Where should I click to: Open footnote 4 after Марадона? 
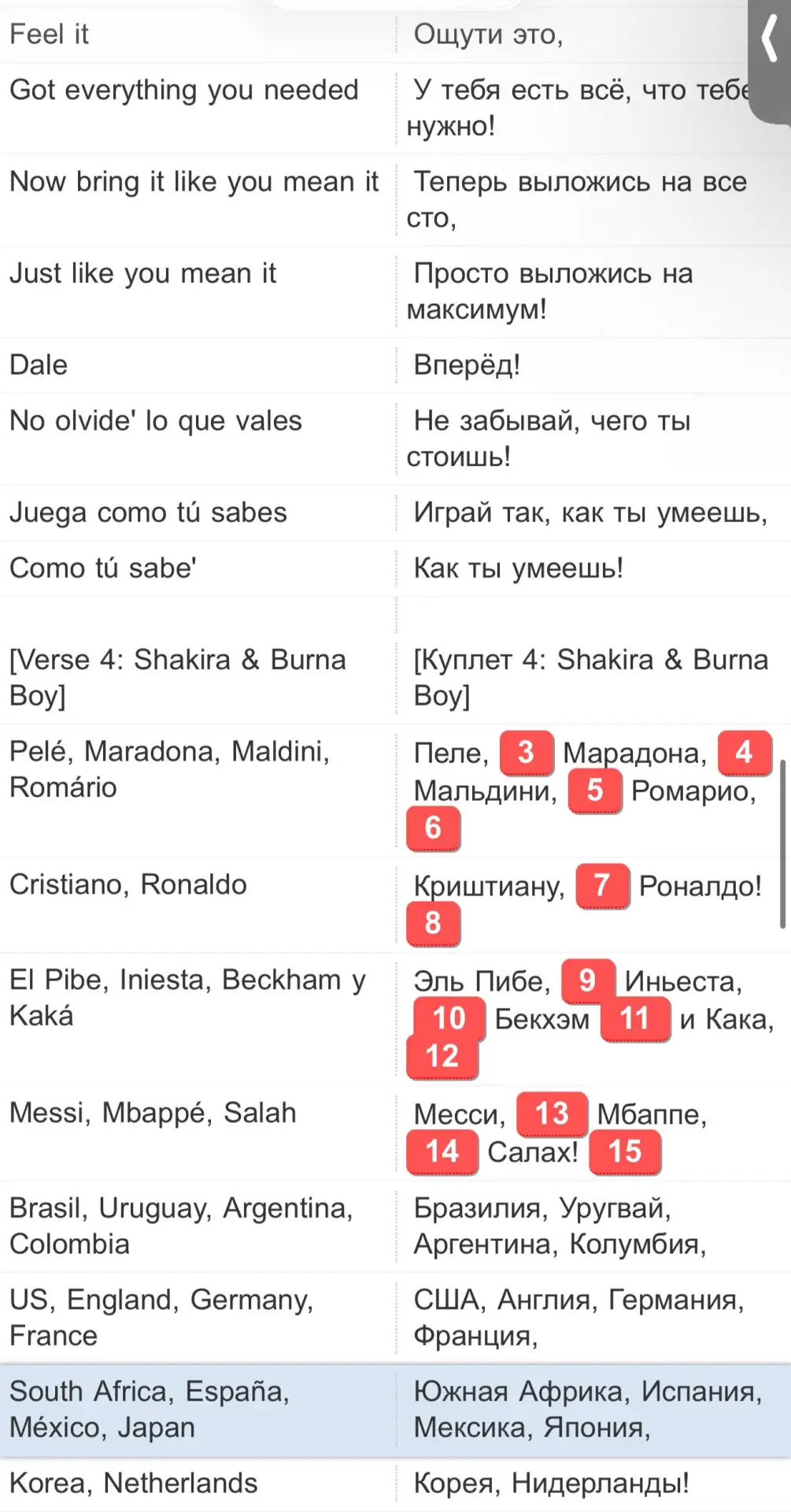coord(745,752)
